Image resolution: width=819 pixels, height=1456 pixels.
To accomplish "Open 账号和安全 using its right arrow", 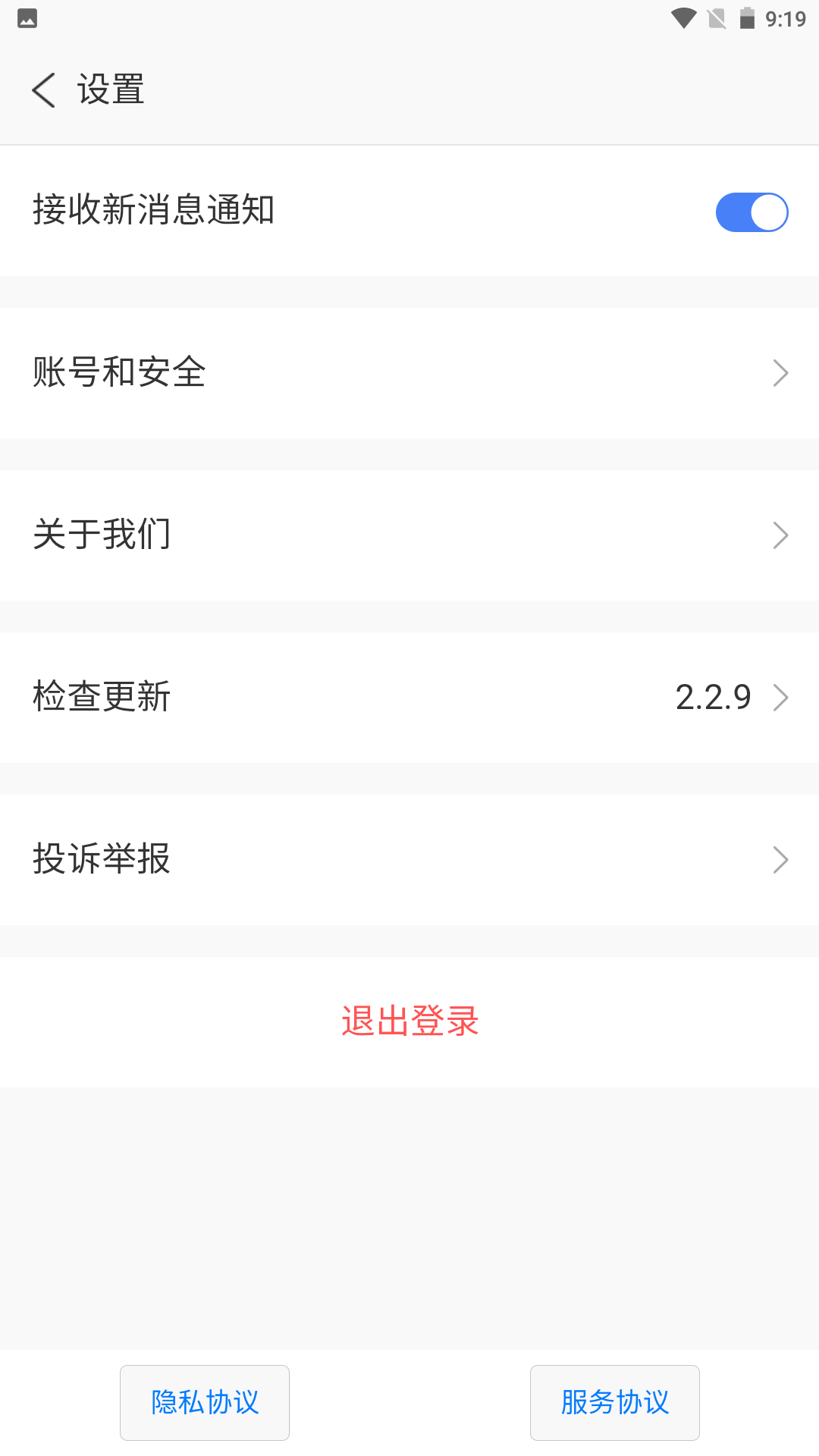I will (x=780, y=372).
